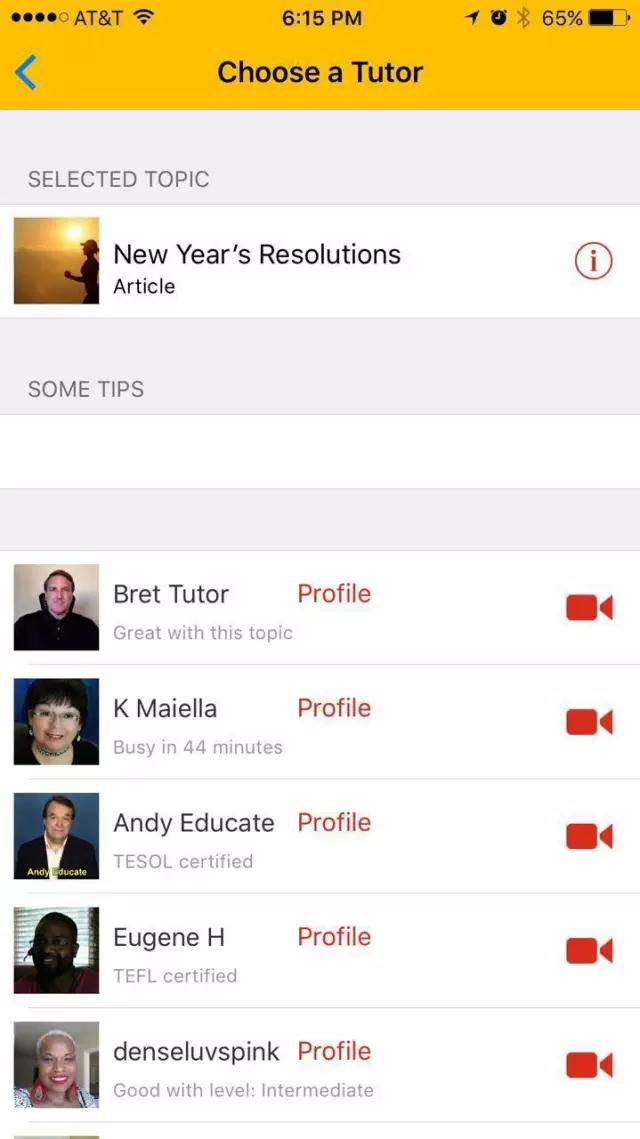640x1139 pixels.
Task: Start video call with denseluvspink
Action: click(589, 1065)
